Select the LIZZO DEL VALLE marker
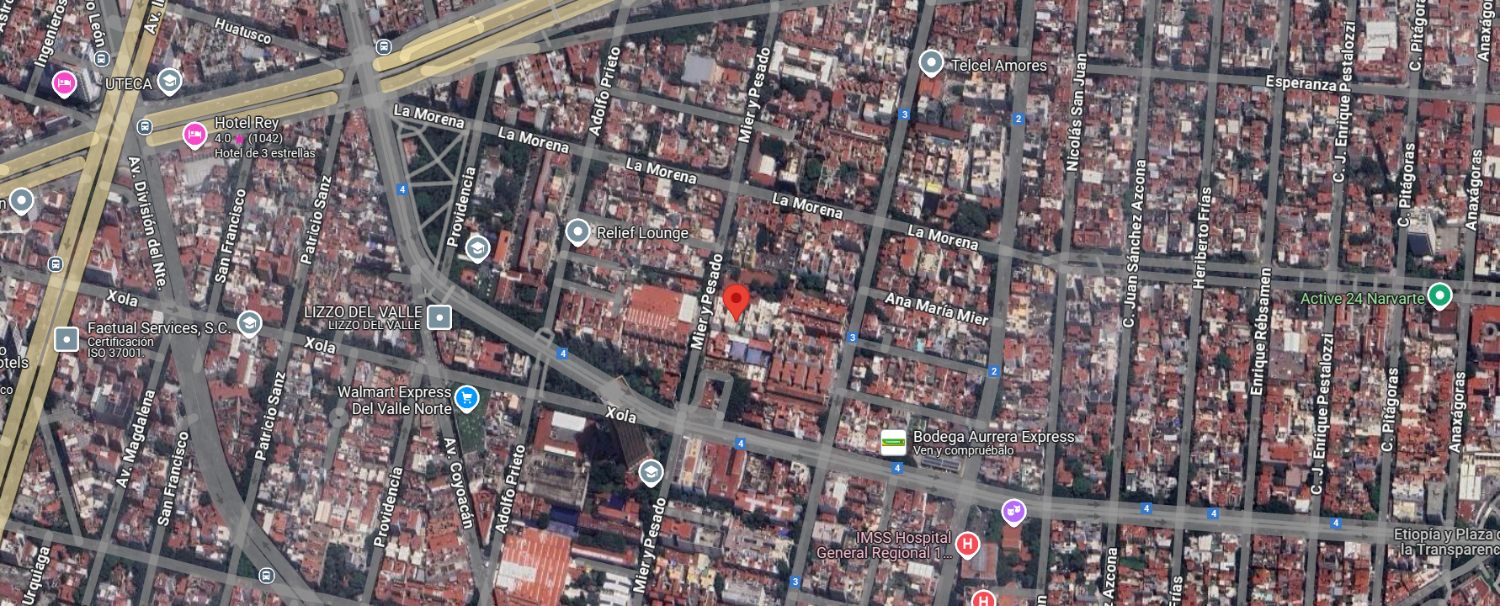Screen dimensions: 1500x606 tap(439, 318)
